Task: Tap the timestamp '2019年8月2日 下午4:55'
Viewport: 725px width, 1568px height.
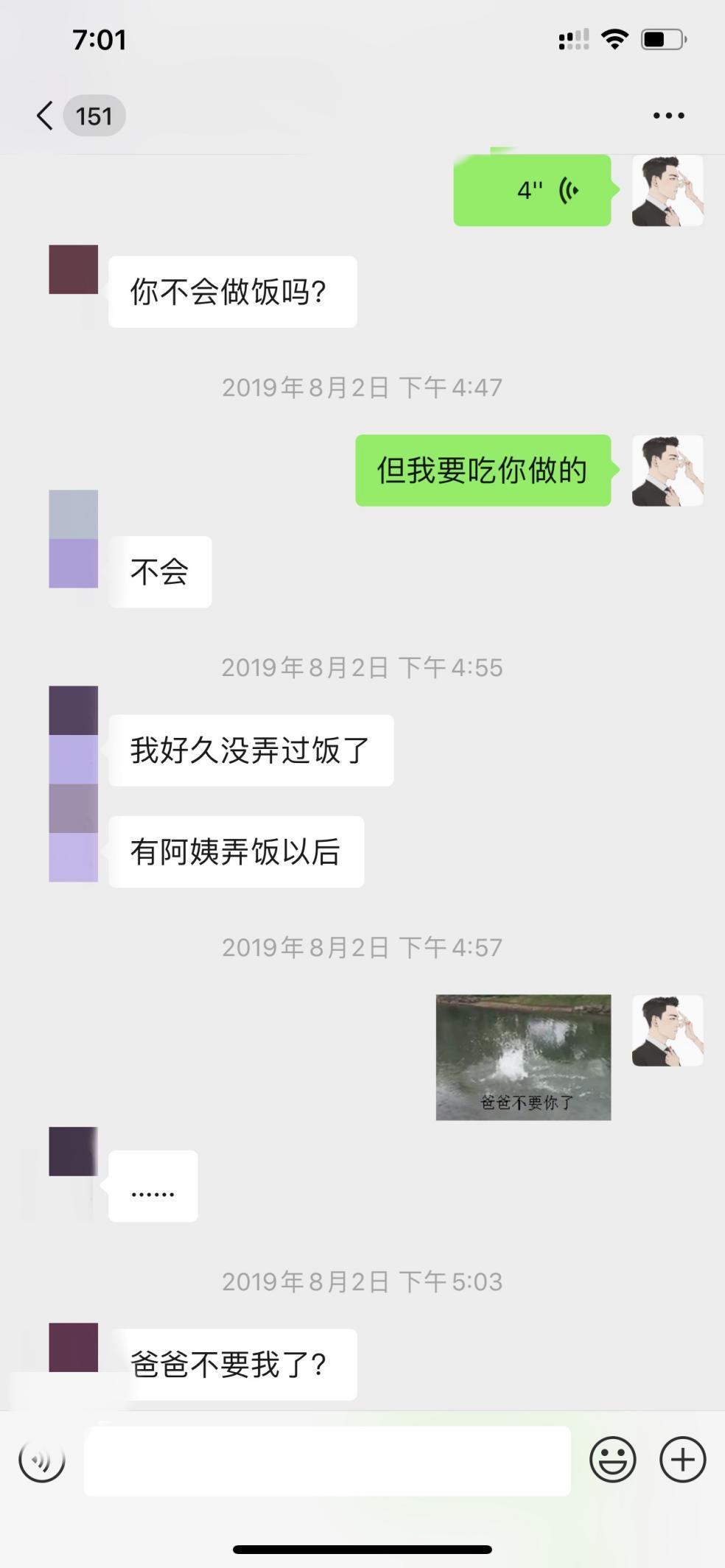Action: click(x=362, y=667)
